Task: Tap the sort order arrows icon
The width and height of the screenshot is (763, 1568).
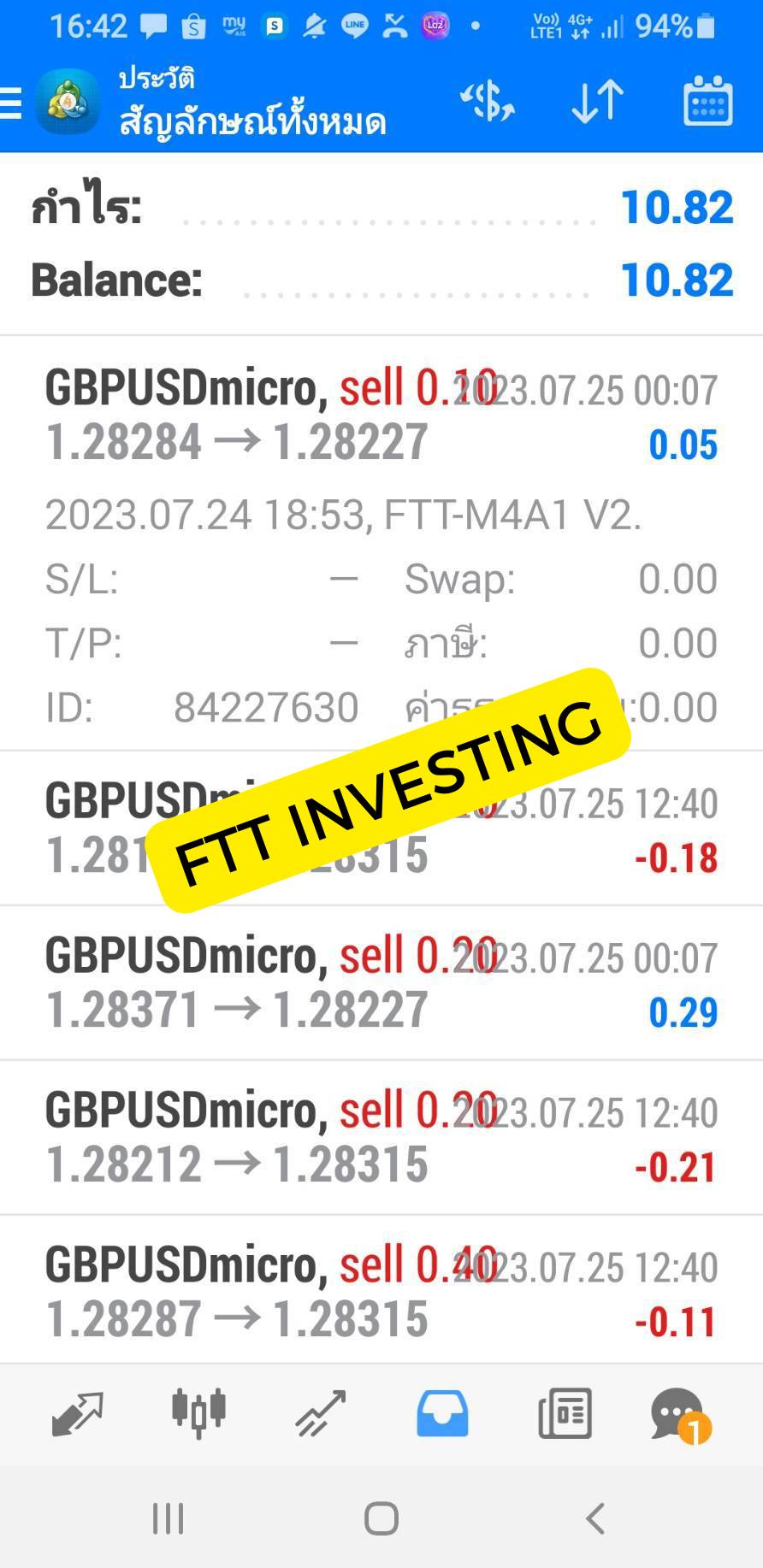Action: click(597, 102)
